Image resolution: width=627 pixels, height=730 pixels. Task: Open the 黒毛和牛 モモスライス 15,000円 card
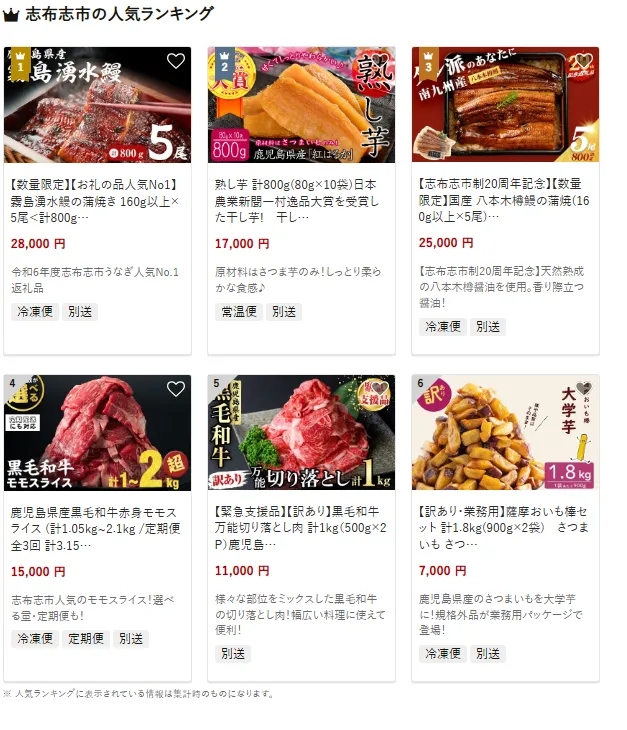(x=97, y=528)
